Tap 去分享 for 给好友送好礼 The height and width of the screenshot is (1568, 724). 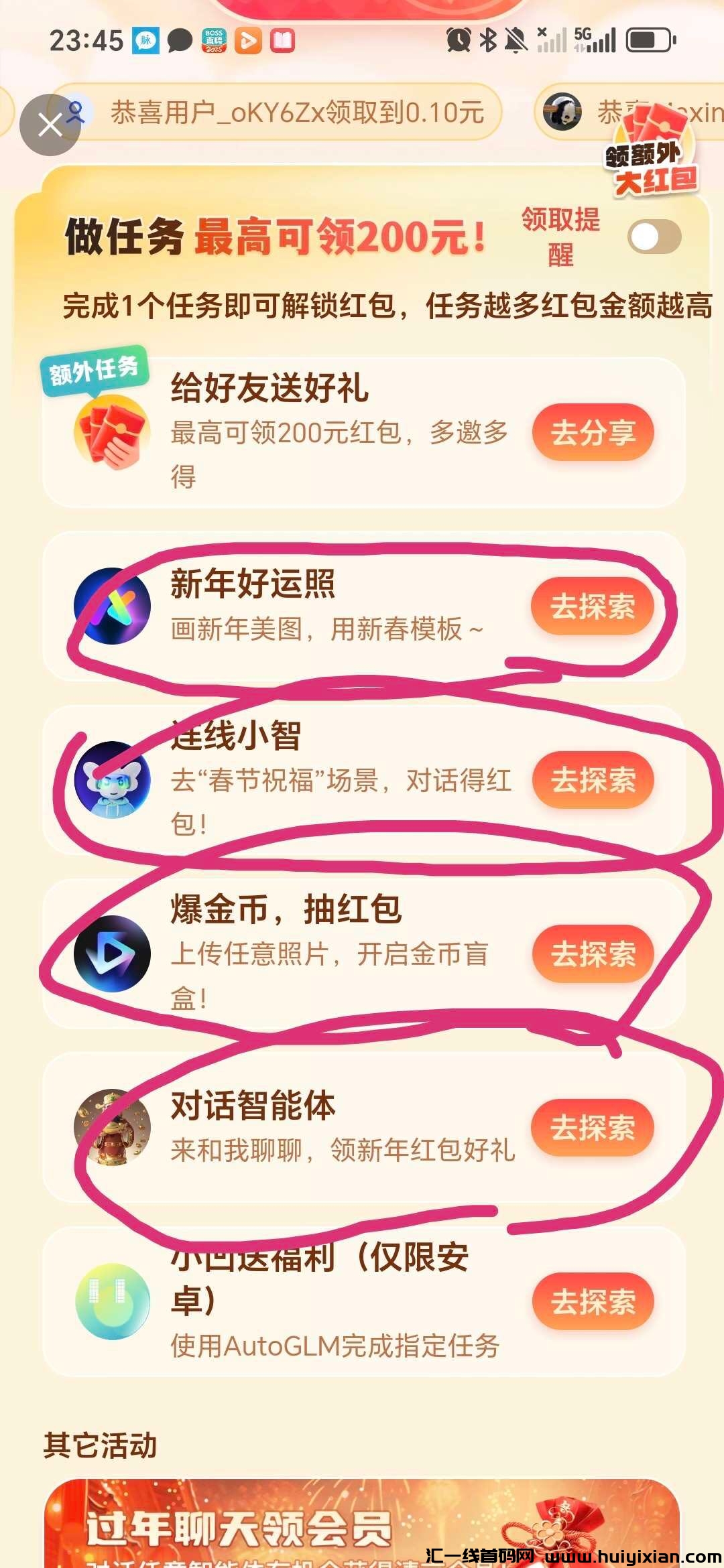click(593, 433)
